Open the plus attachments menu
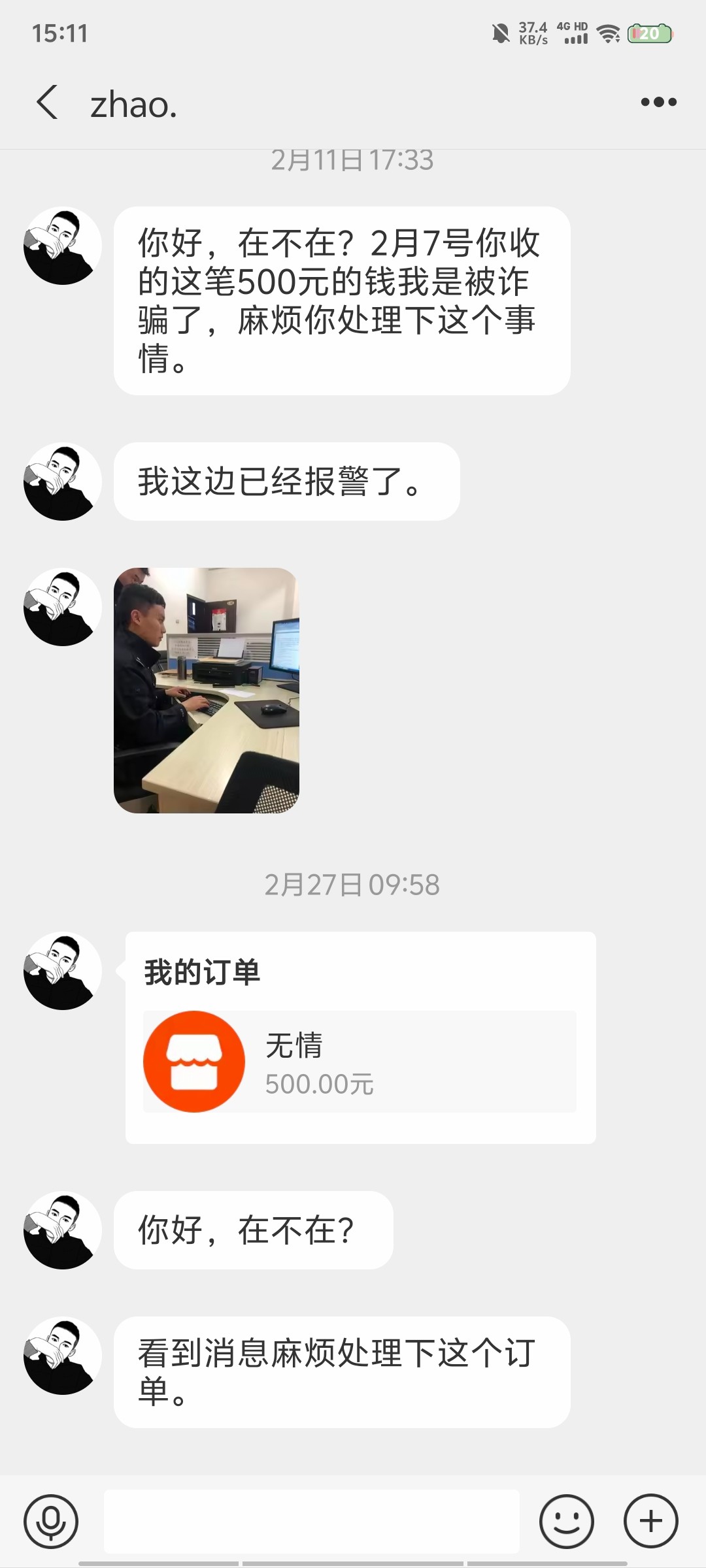The height and width of the screenshot is (1568, 706). (650, 1521)
